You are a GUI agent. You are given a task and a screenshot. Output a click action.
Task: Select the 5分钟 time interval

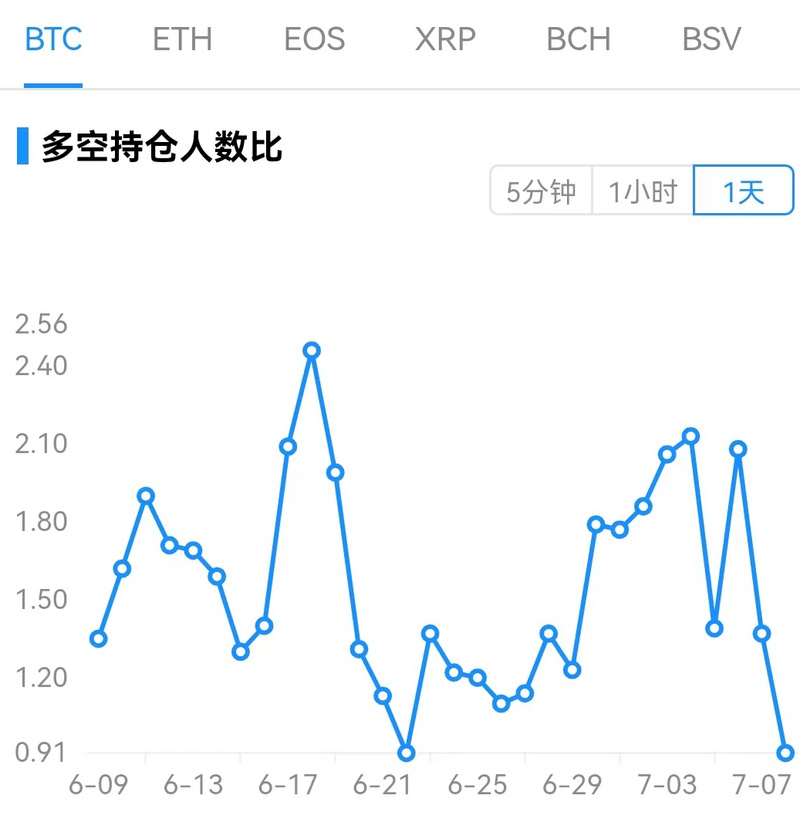[x=538, y=190]
